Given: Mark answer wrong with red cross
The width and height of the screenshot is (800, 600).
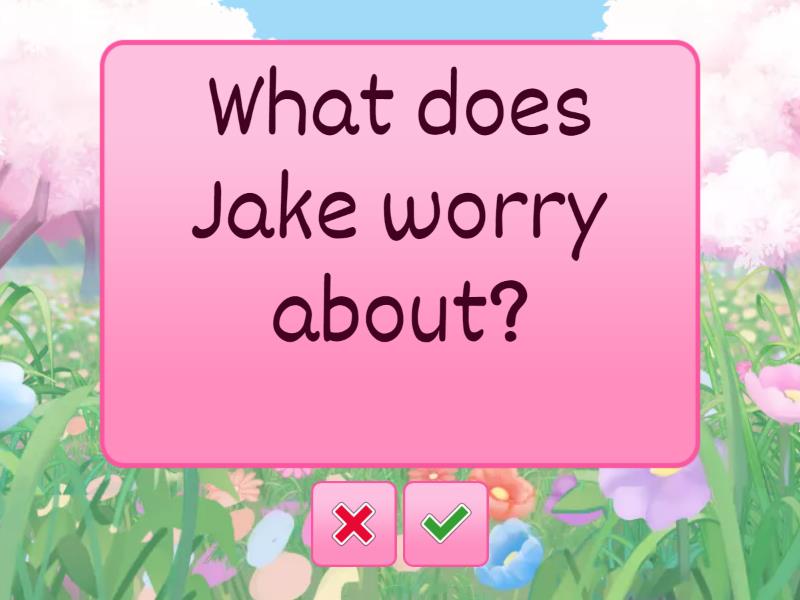Looking at the screenshot, I should click(353, 524).
